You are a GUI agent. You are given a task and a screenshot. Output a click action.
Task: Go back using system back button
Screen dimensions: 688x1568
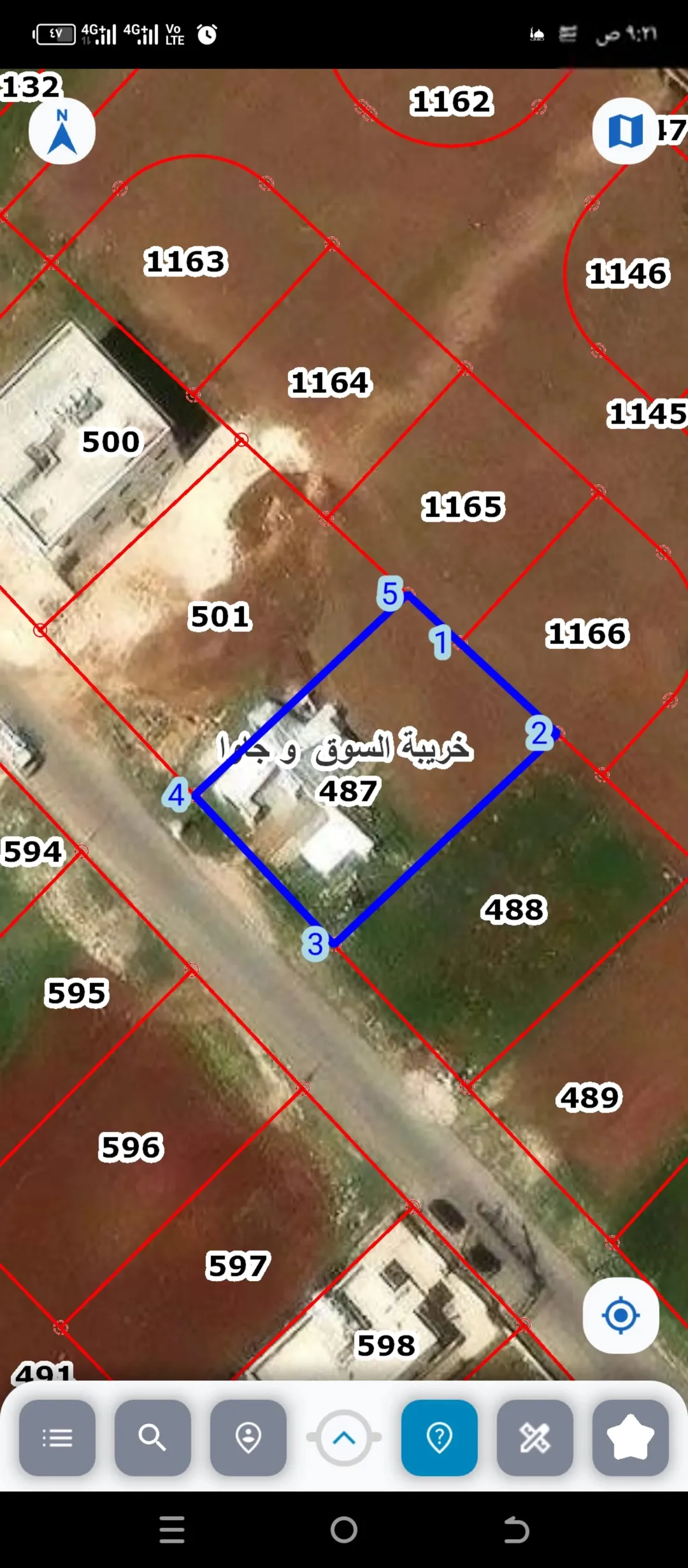point(516,1530)
